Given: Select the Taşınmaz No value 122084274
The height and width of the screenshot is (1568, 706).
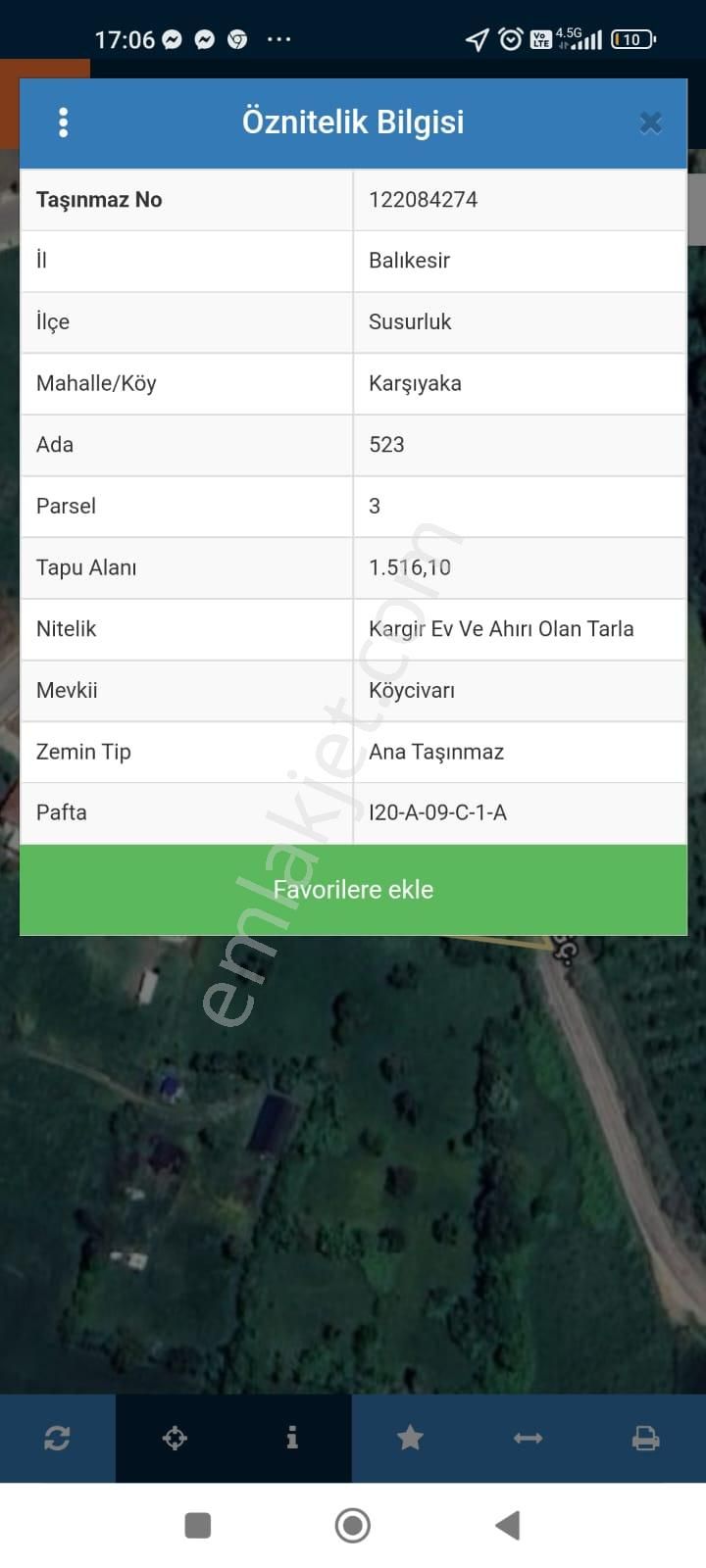Looking at the screenshot, I should [422, 199].
